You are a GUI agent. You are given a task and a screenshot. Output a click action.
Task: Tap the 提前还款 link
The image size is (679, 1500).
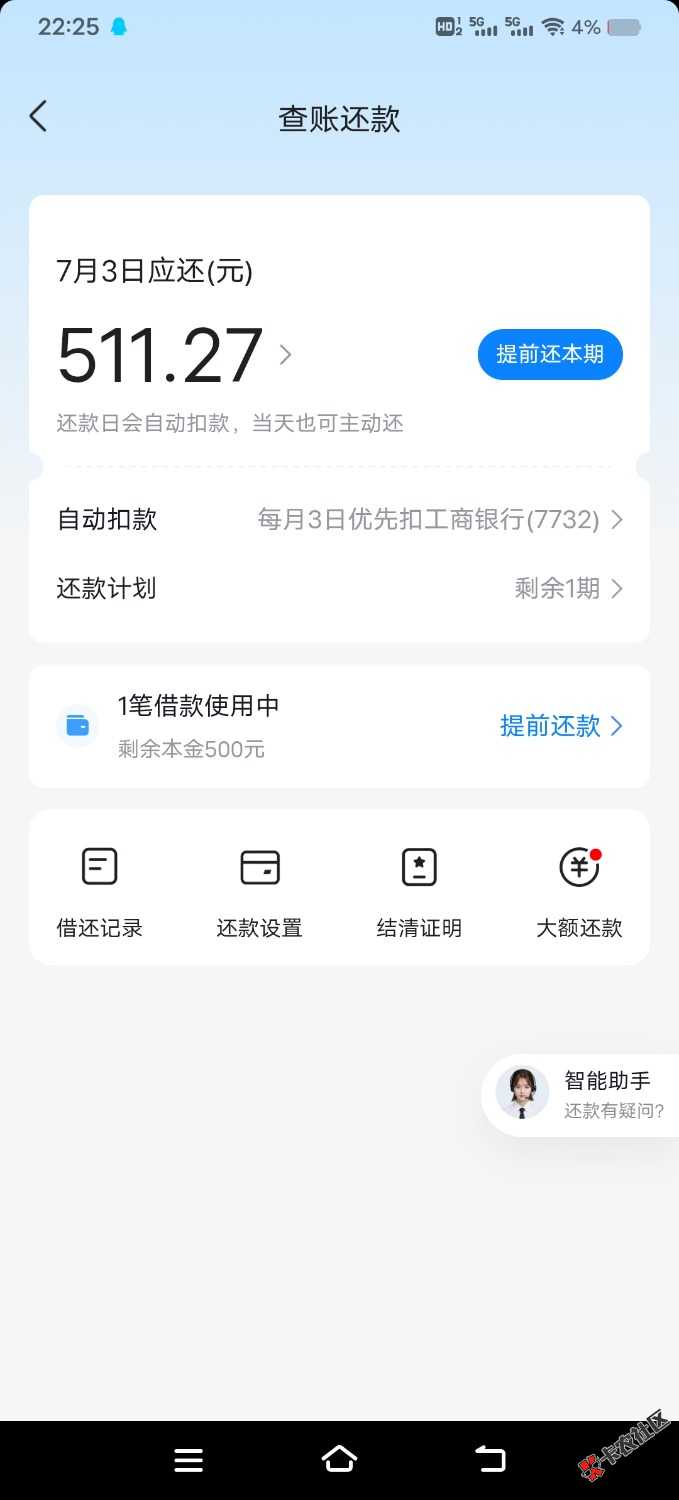point(561,726)
